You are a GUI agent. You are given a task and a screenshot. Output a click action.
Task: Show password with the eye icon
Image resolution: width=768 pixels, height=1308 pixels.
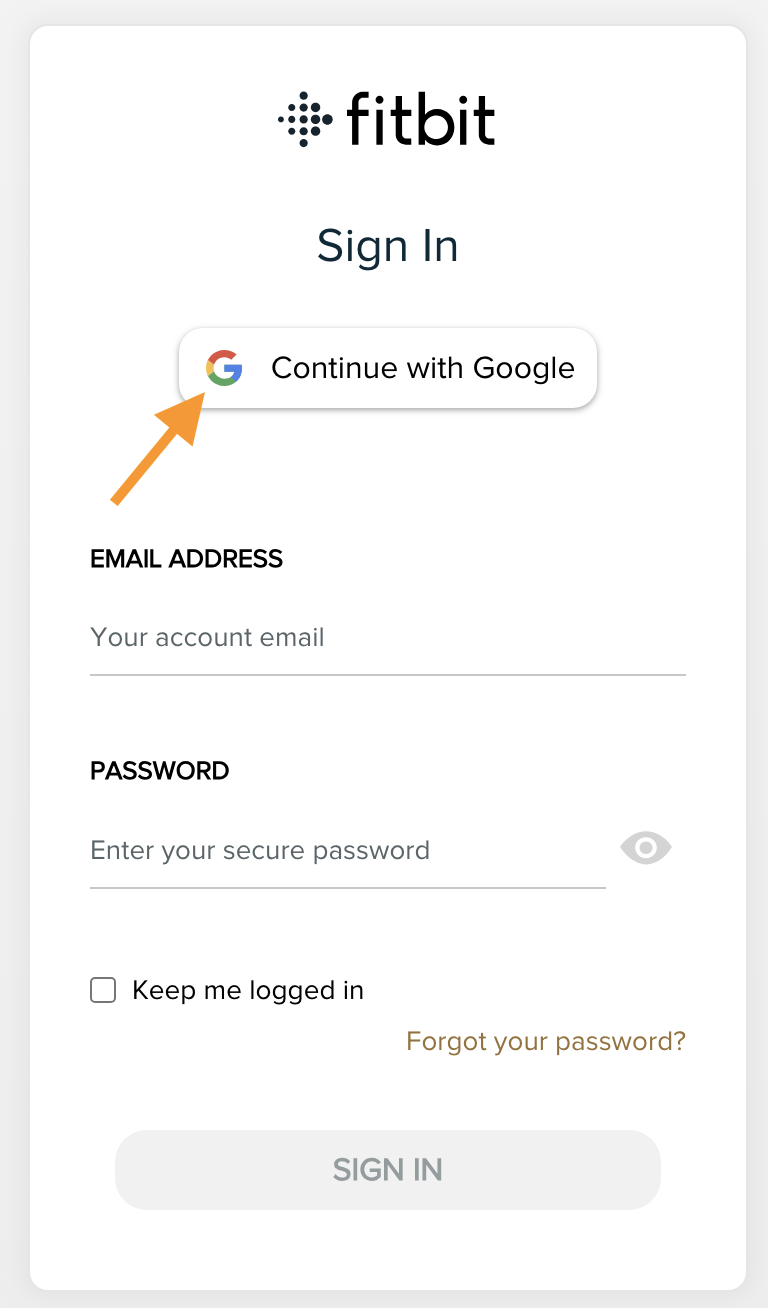(x=646, y=849)
